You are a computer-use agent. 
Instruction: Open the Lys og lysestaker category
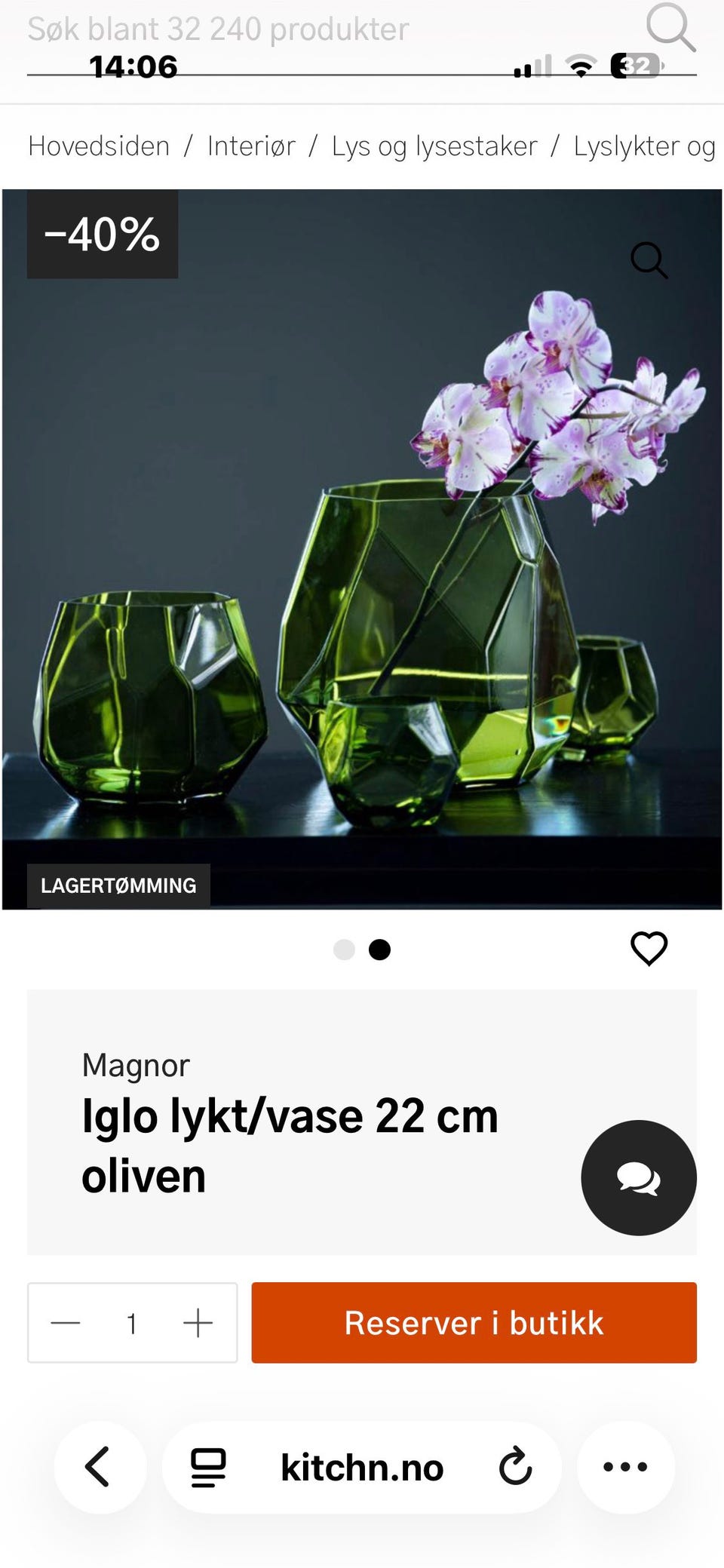[434, 146]
